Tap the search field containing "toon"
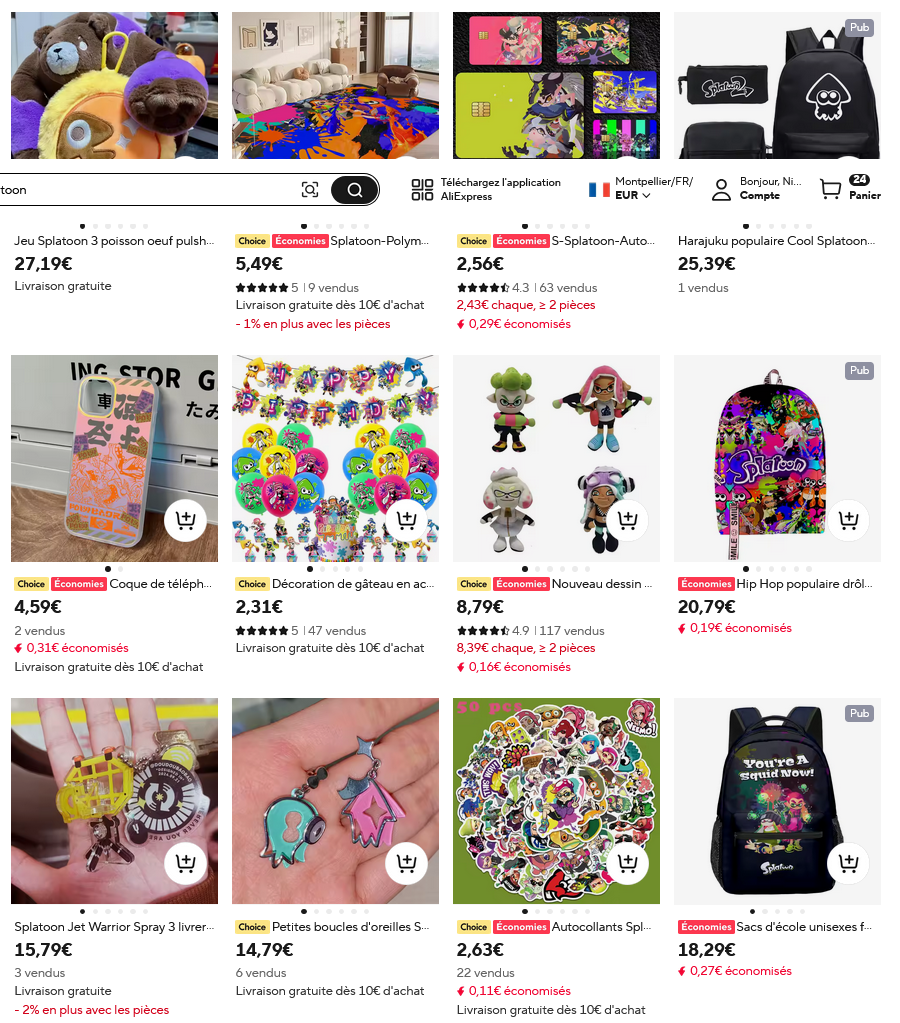900x1023 pixels. (140, 190)
